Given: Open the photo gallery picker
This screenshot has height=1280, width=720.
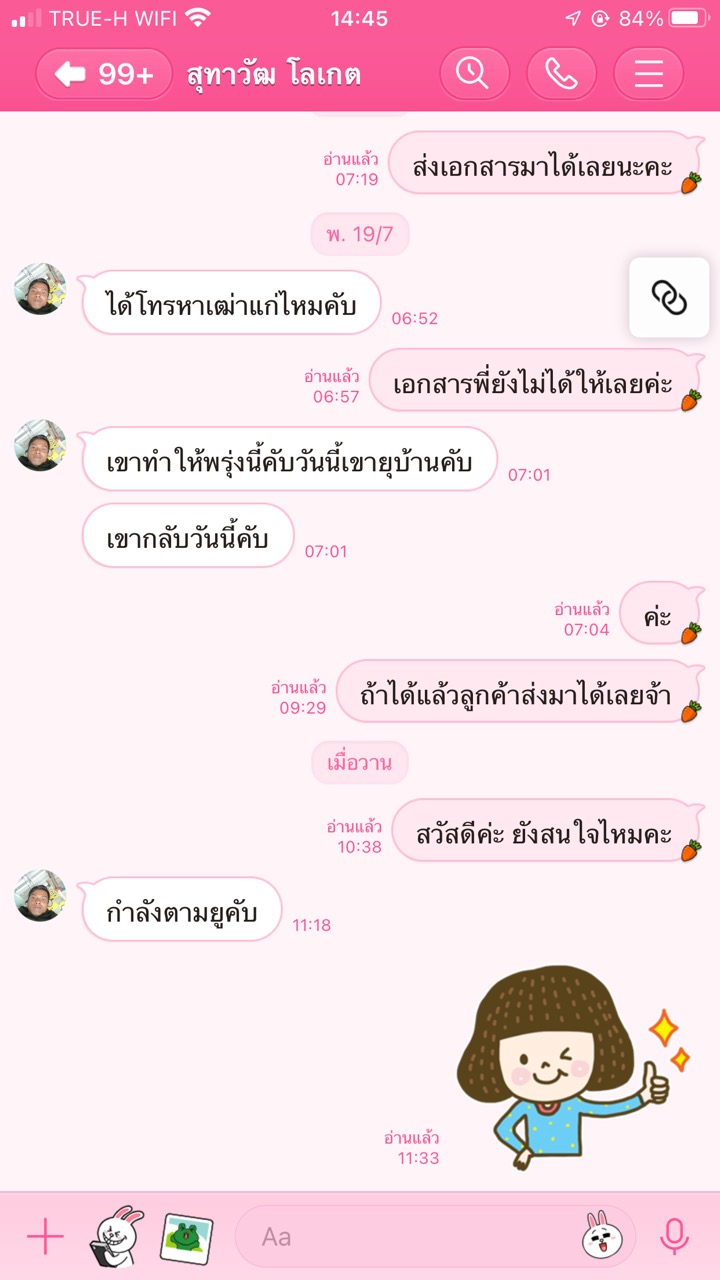Looking at the screenshot, I should point(186,1237).
